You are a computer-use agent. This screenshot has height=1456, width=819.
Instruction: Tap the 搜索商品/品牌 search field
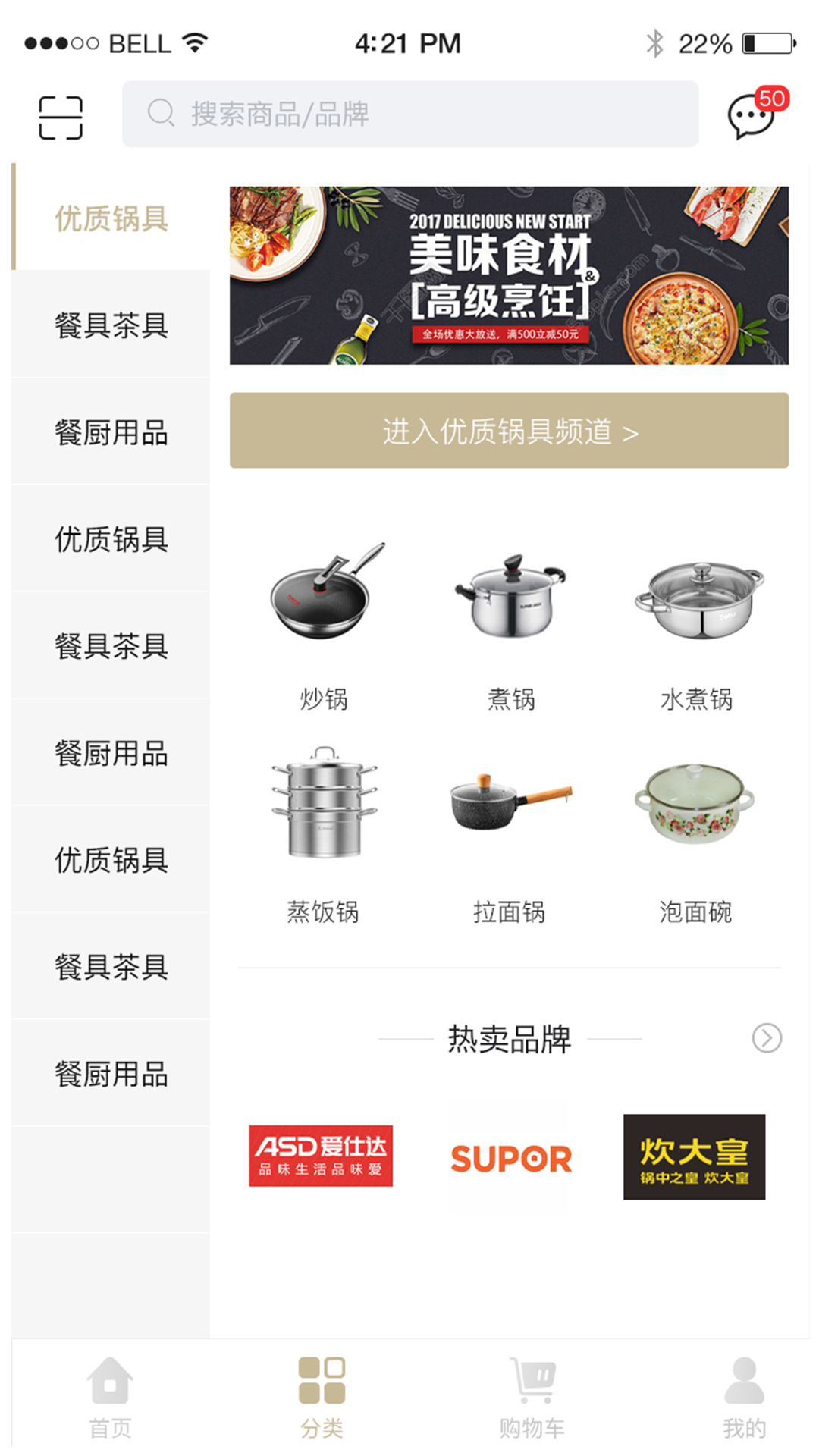(x=410, y=114)
